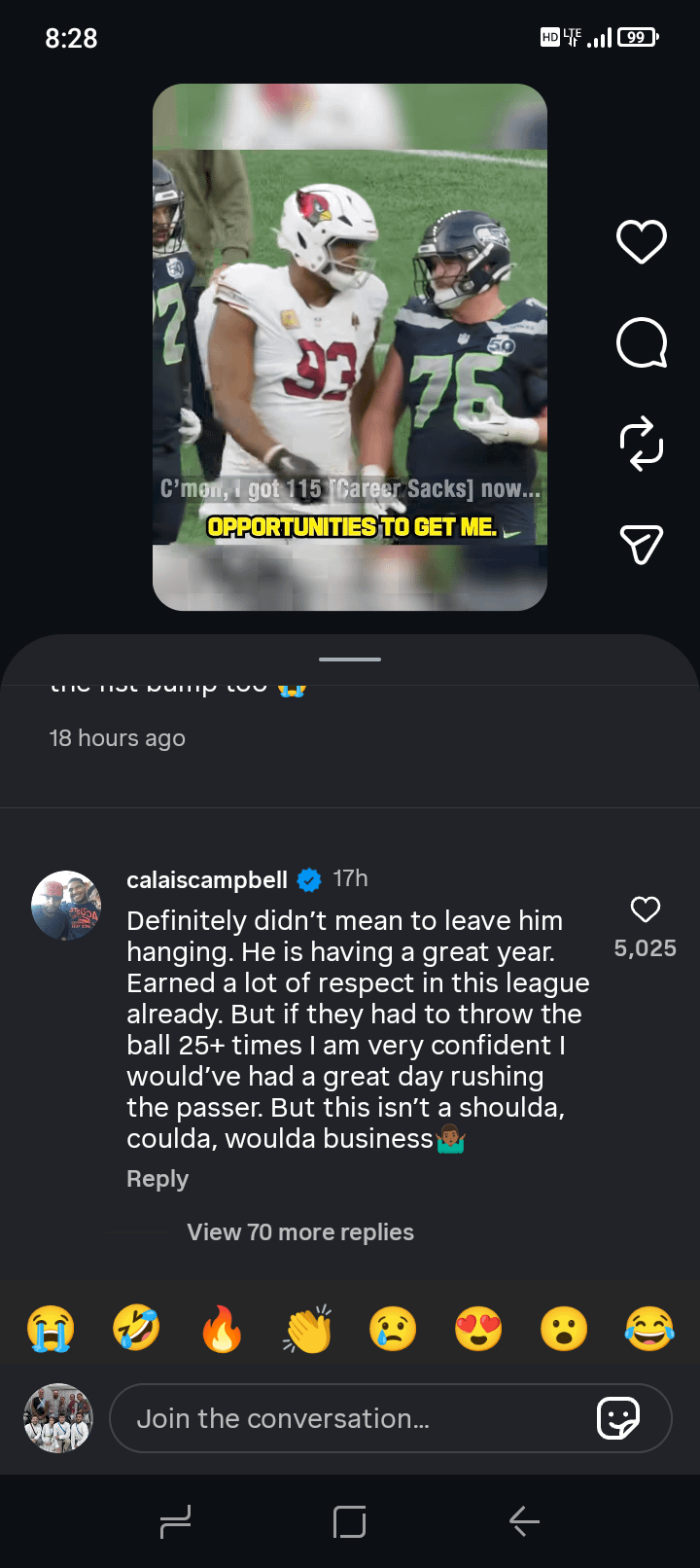React with the fire emoji
This screenshot has width=700, height=1568.
[x=222, y=1329]
